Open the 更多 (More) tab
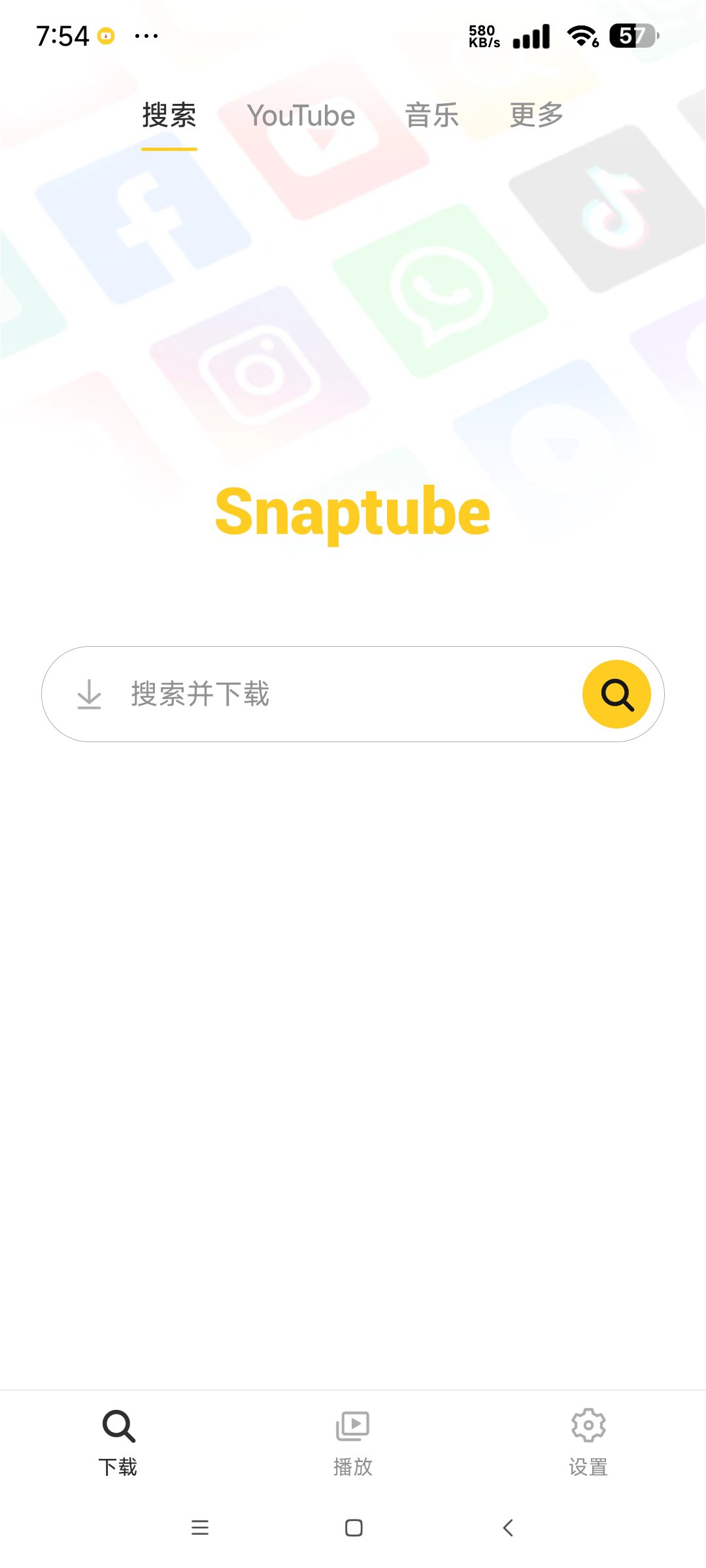 pyautogui.click(x=536, y=116)
